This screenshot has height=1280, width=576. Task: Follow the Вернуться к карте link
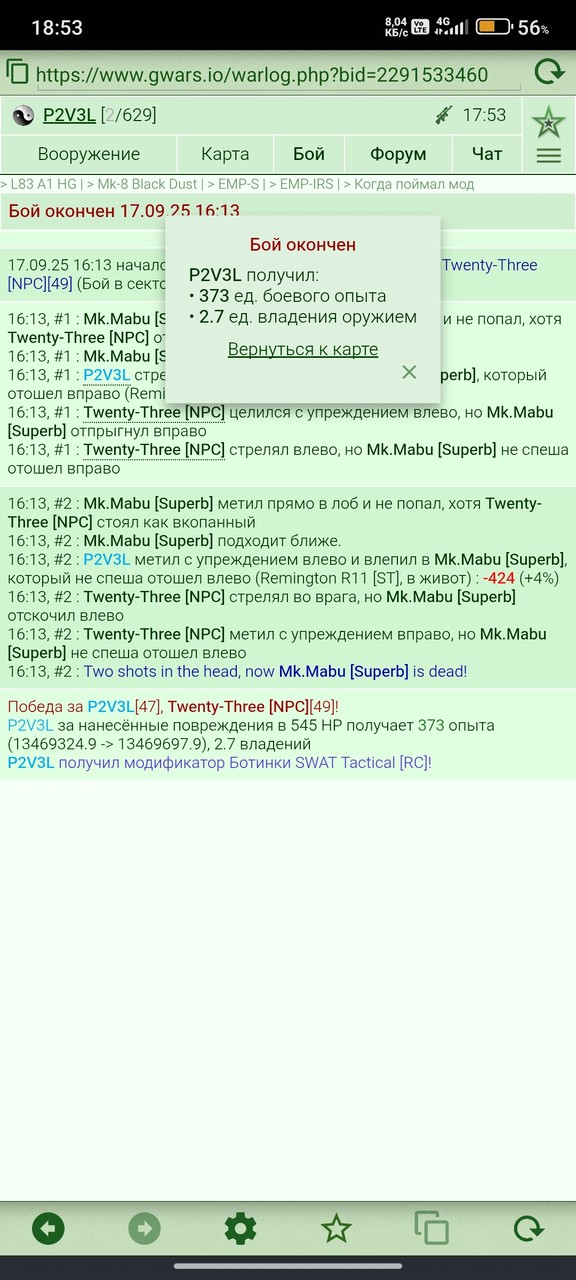303,349
